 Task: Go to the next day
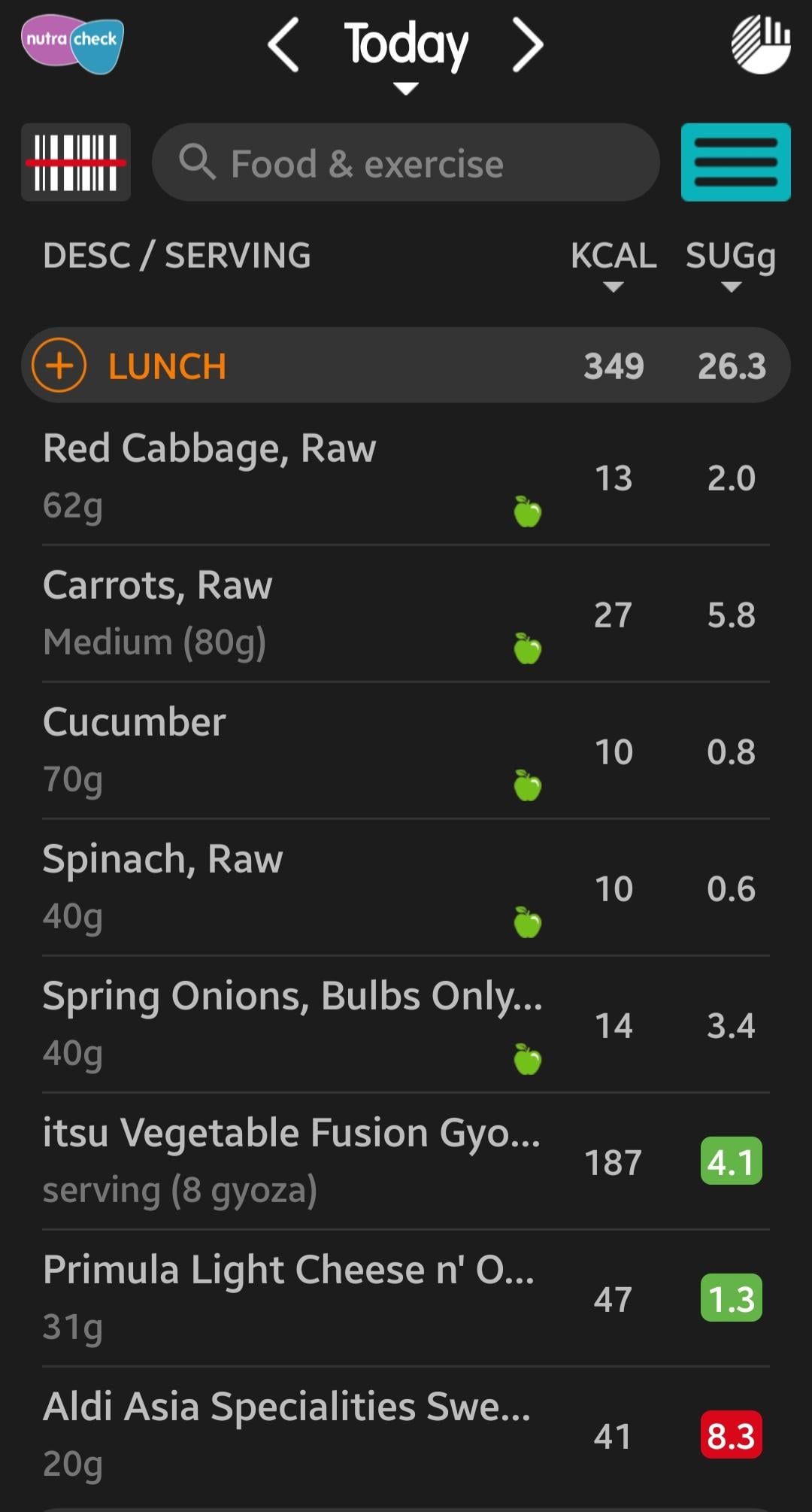(528, 45)
